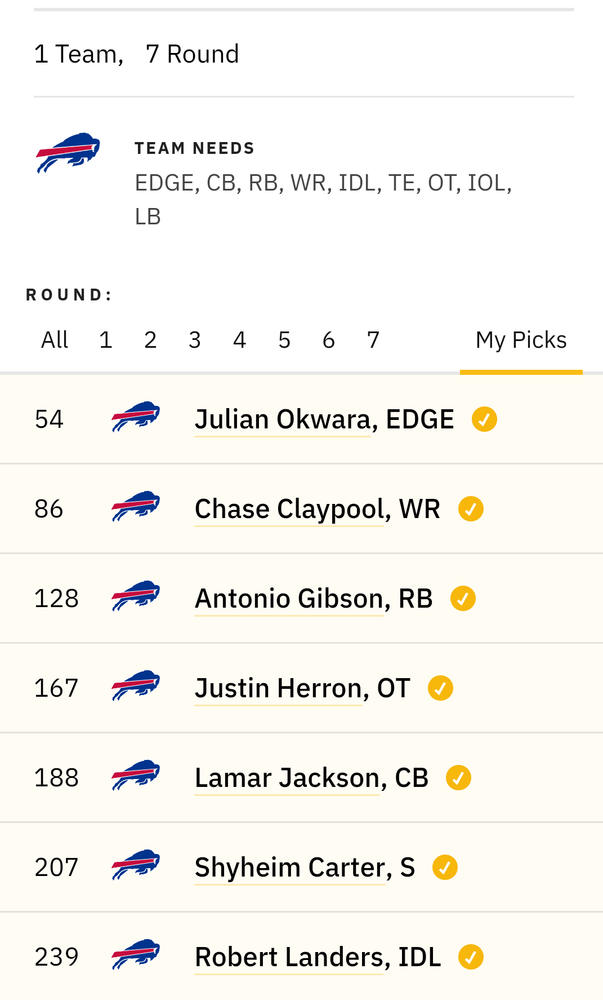The width and height of the screenshot is (603, 1000).
Task: Select round 5 tab
Action: (x=284, y=340)
